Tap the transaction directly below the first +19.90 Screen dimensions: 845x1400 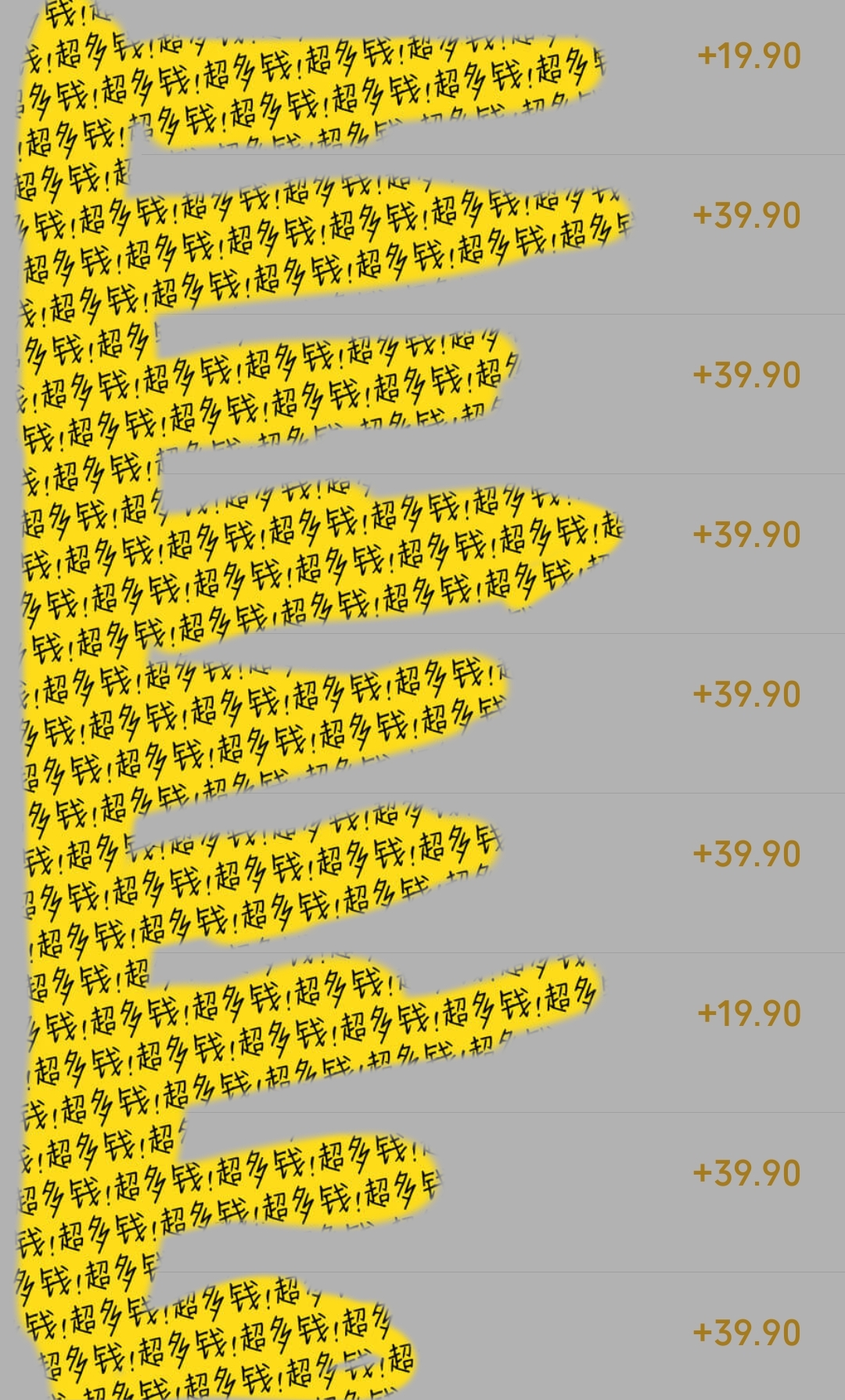tap(747, 214)
